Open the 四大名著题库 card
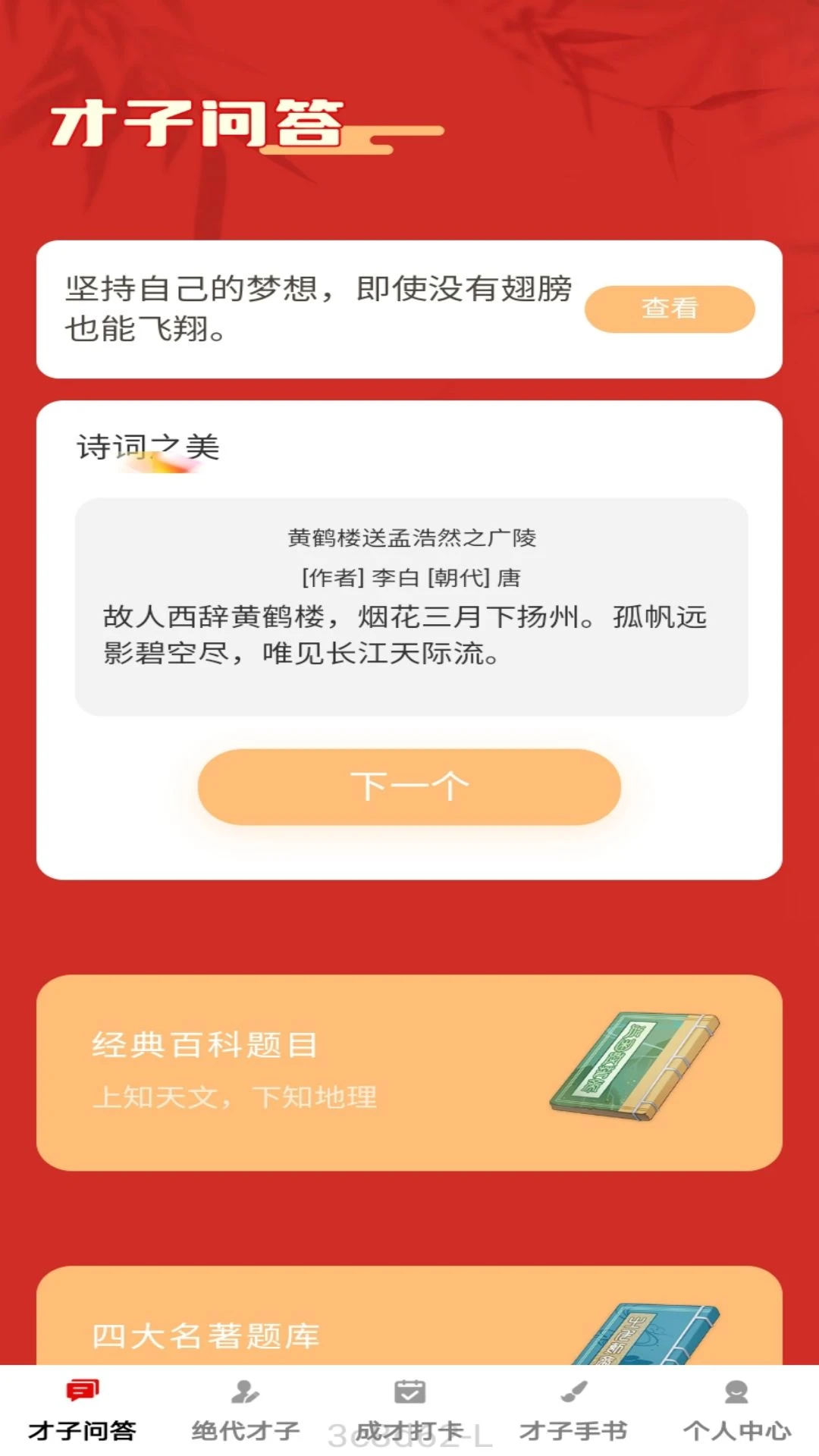Image resolution: width=819 pixels, height=1456 pixels. [409, 1319]
